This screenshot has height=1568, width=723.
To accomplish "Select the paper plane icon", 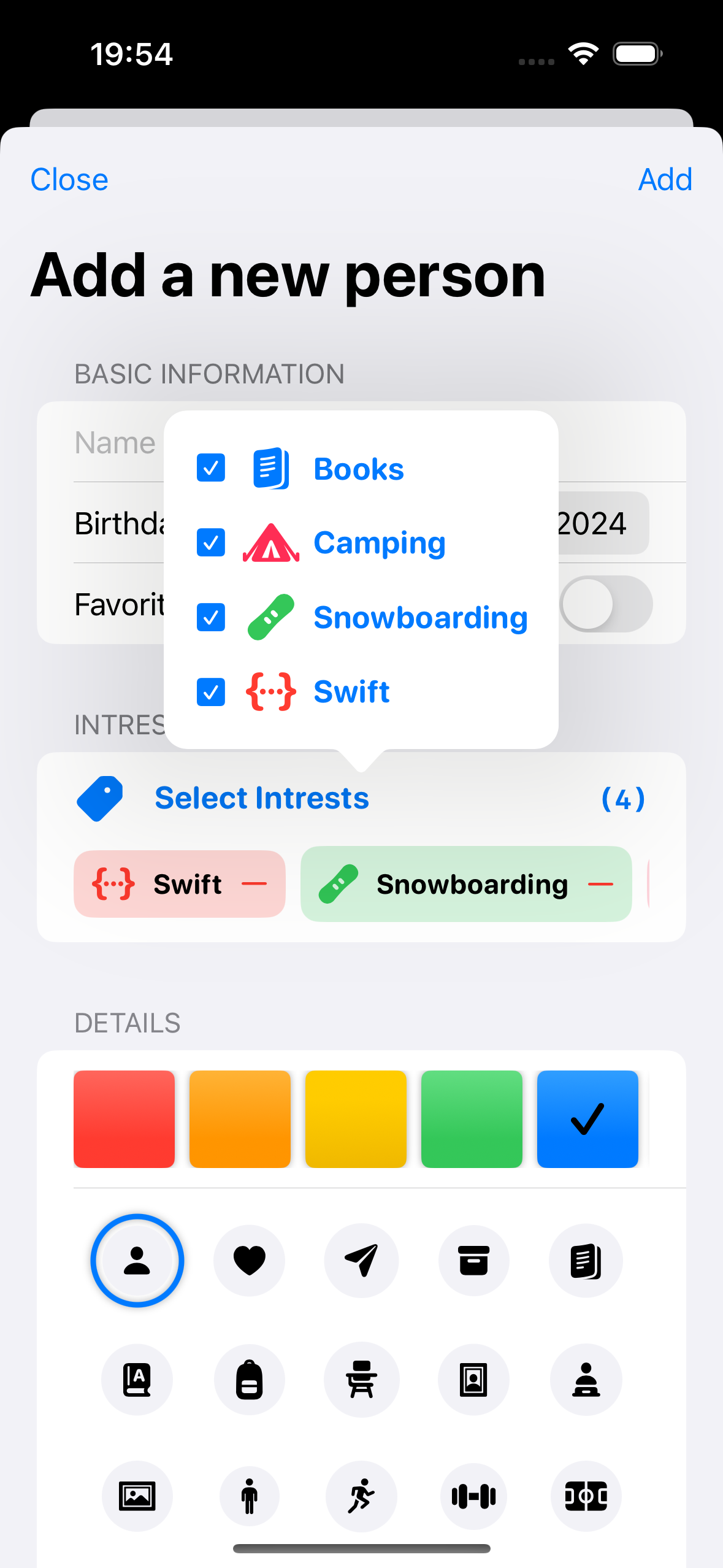I will pyautogui.click(x=361, y=1261).
